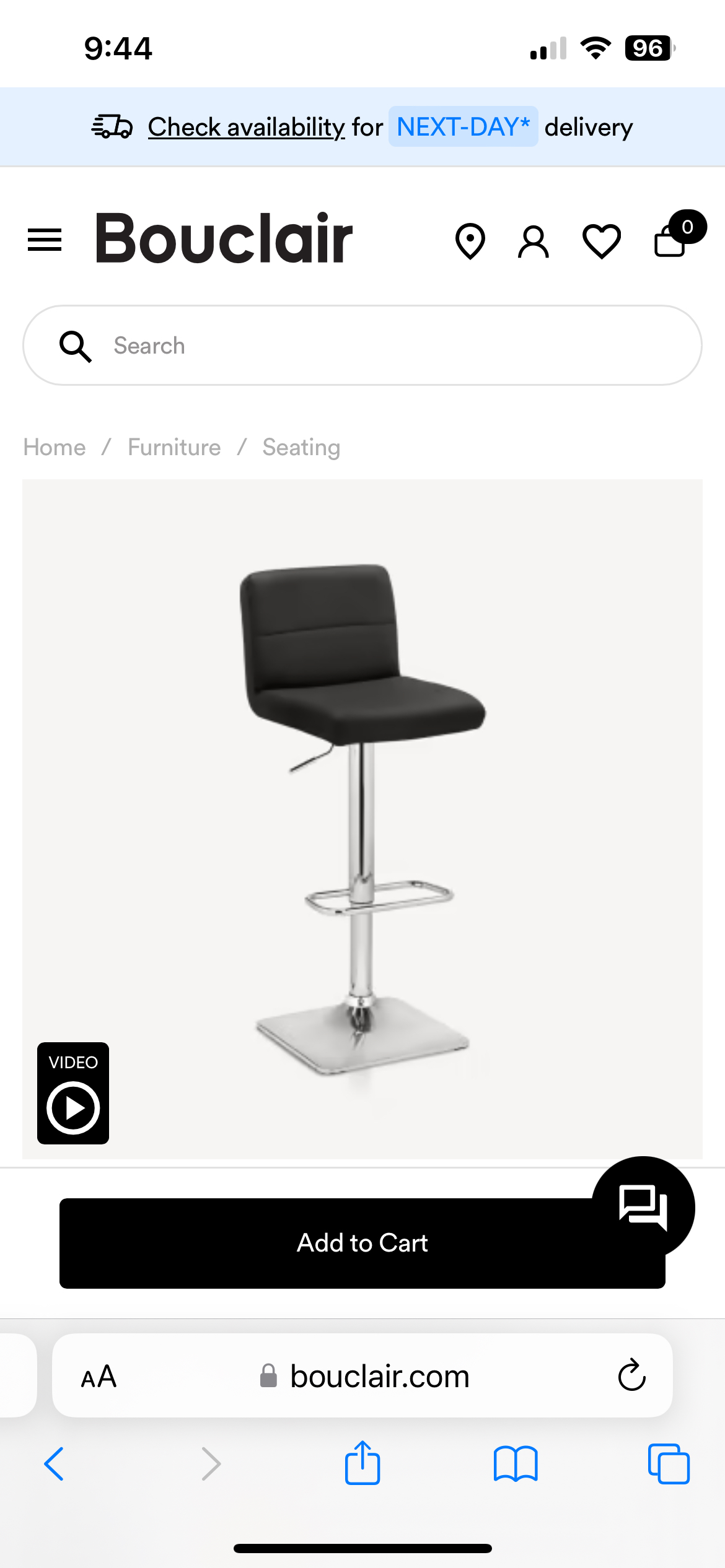Open the Furniture breadcrumb
The height and width of the screenshot is (1568, 725).
tap(174, 447)
